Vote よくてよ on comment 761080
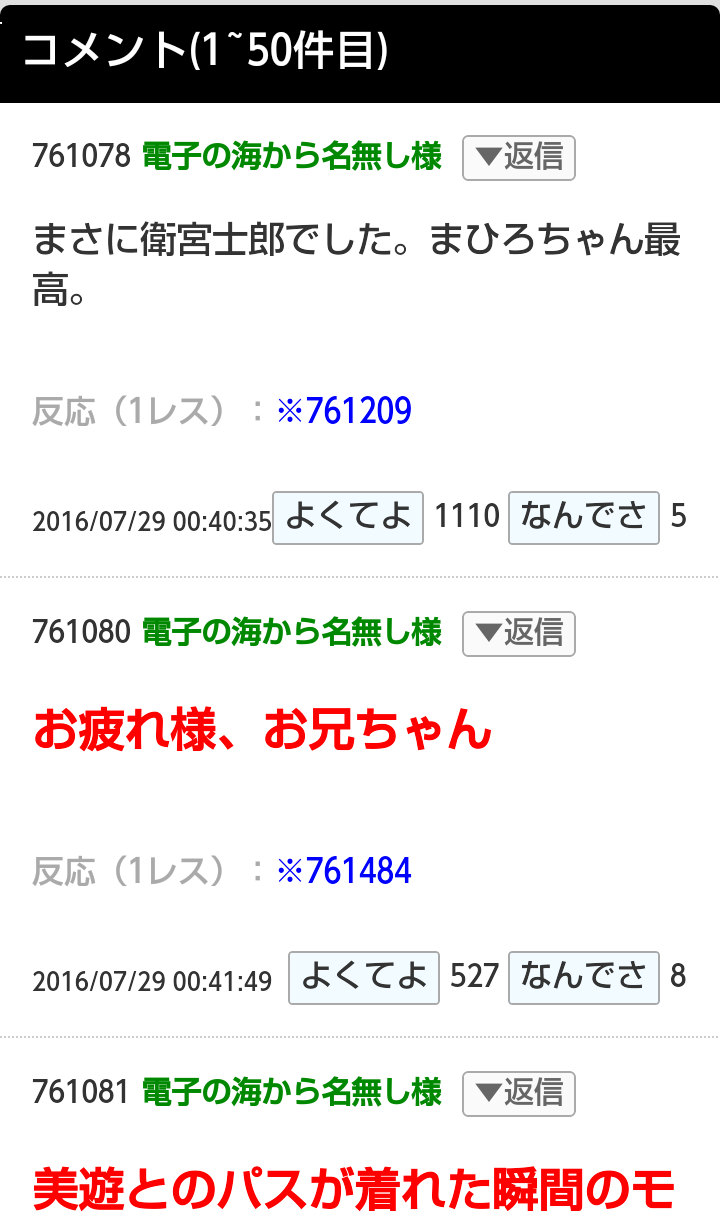The height and width of the screenshot is (1230, 720). [364, 977]
